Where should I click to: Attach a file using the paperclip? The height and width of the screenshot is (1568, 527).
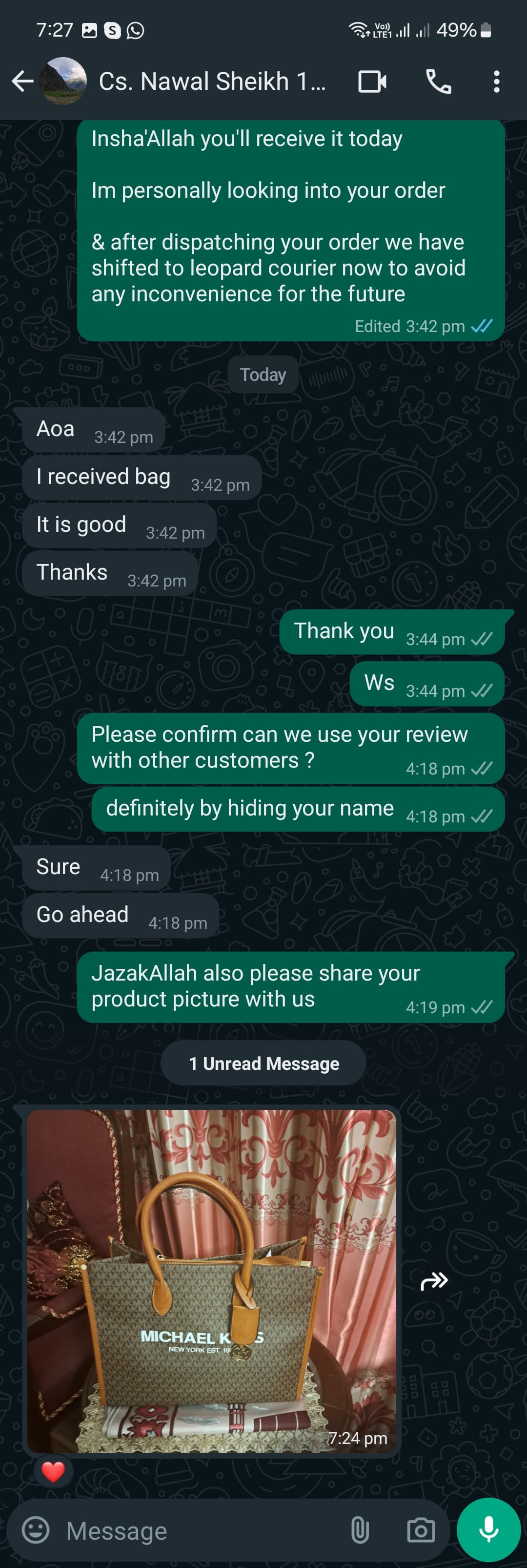(360, 1529)
